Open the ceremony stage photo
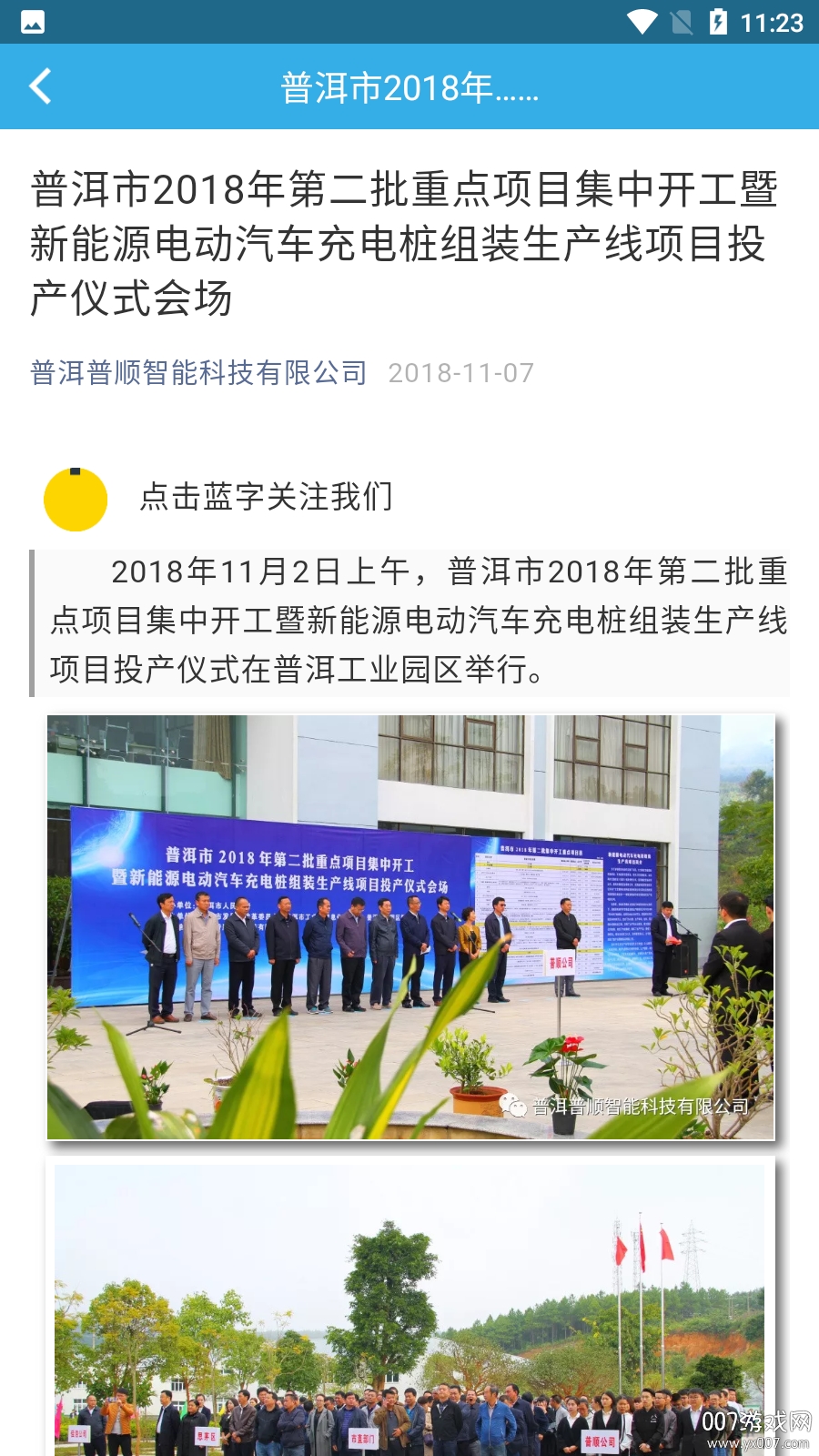The width and height of the screenshot is (819, 1456). [410, 926]
